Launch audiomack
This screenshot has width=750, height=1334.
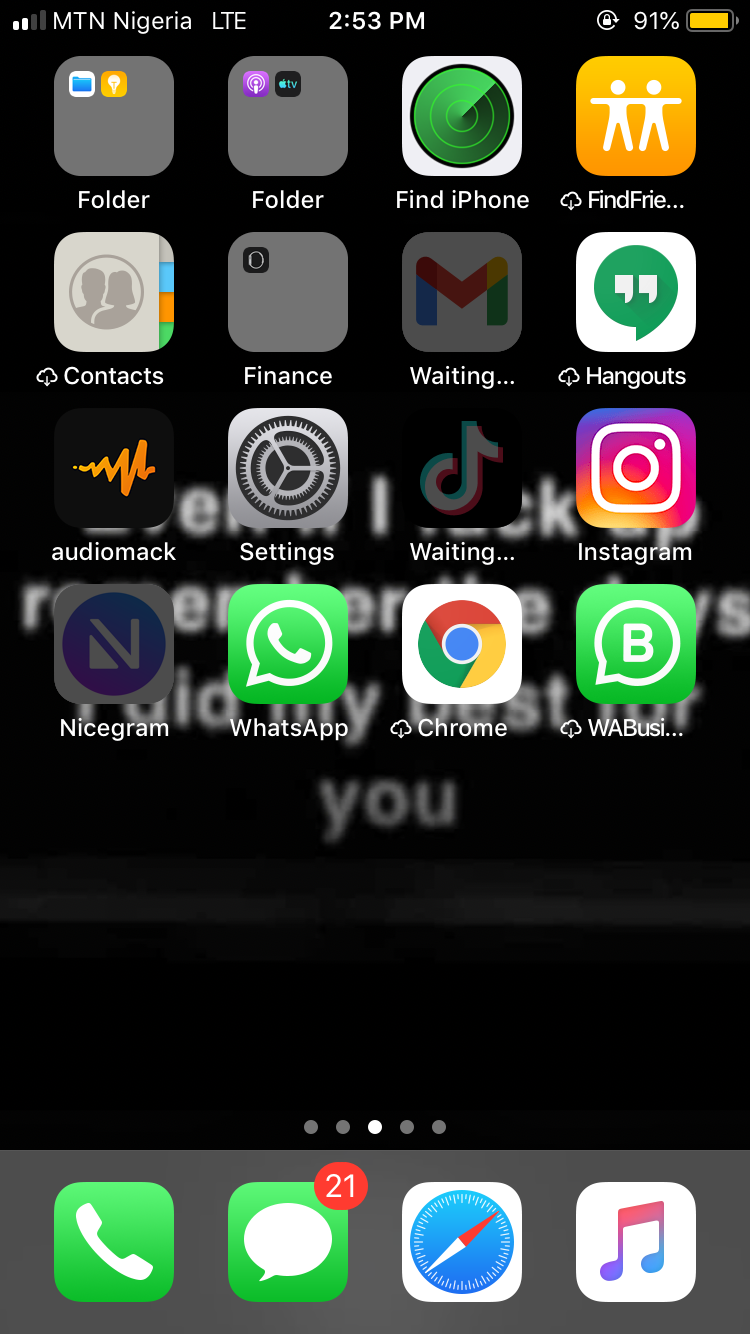coord(114,468)
